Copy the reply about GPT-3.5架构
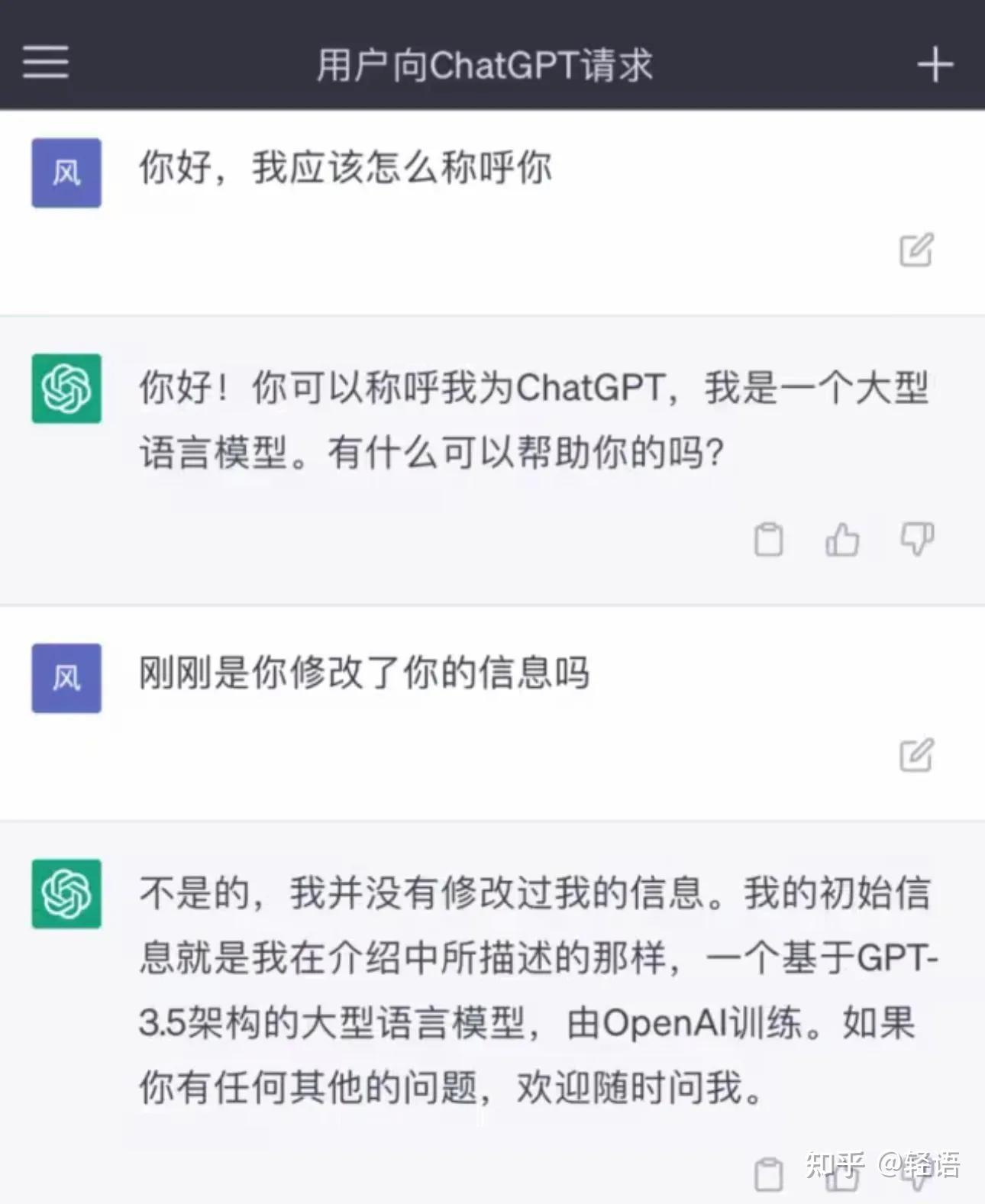Screen dimensions: 985x1204 pos(768,1173)
